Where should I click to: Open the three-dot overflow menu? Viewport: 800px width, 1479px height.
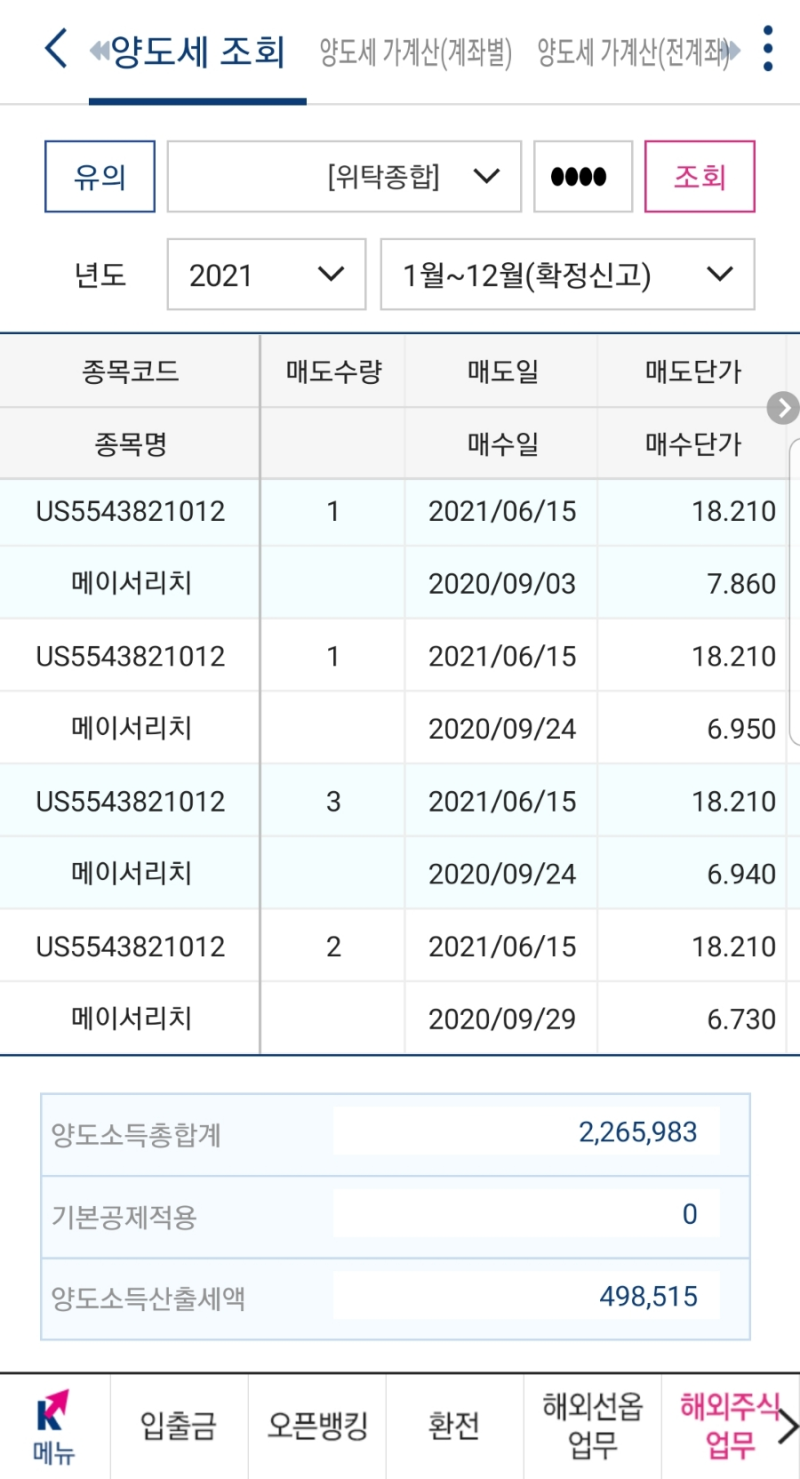click(767, 49)
